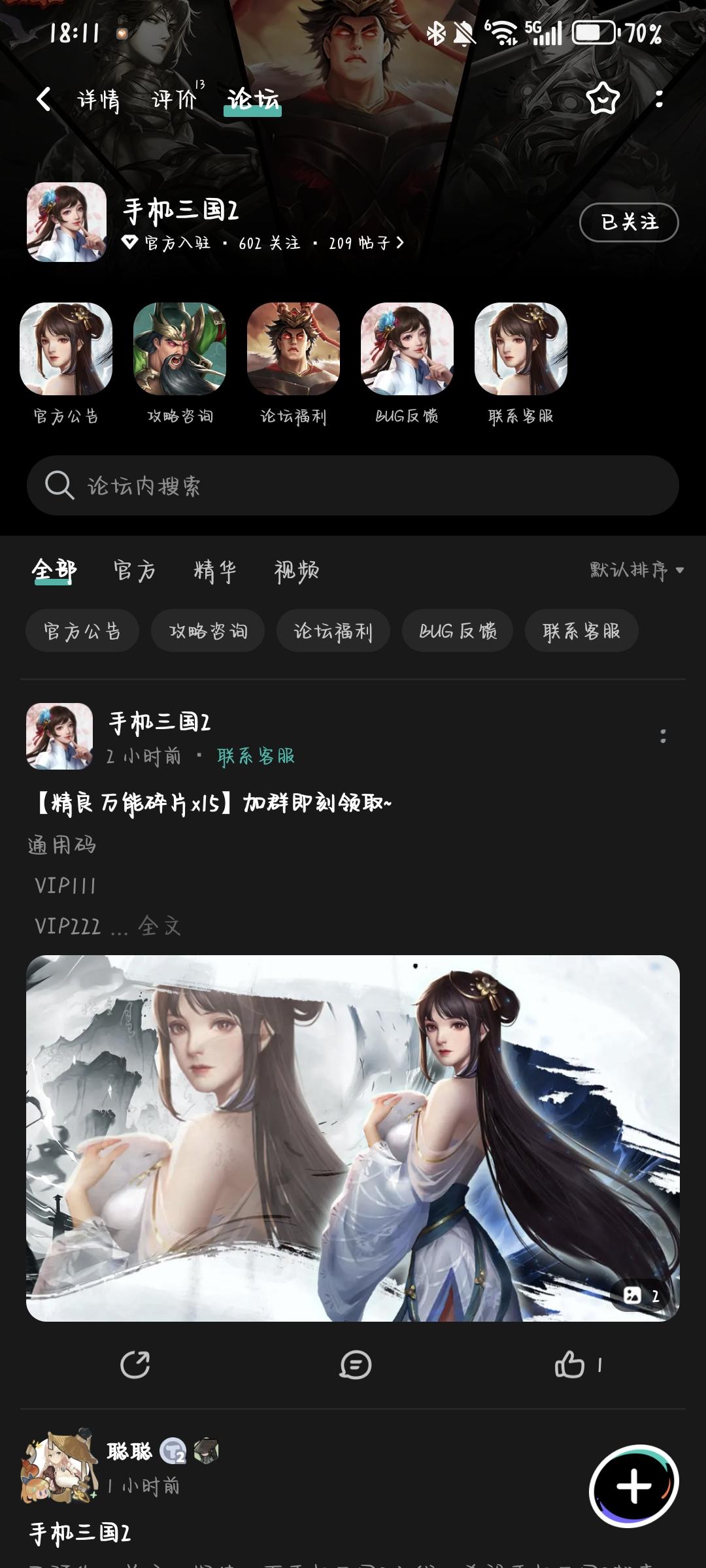
Task: Toggle follow state via 已关注 button
Action: [628, 222]
